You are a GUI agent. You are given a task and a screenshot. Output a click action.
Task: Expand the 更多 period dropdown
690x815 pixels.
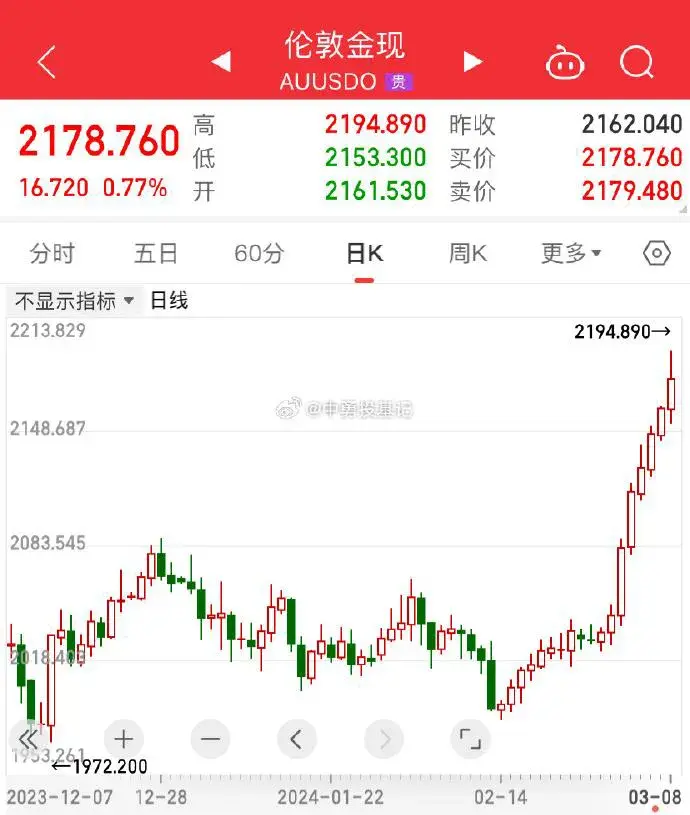pos(571,254)
